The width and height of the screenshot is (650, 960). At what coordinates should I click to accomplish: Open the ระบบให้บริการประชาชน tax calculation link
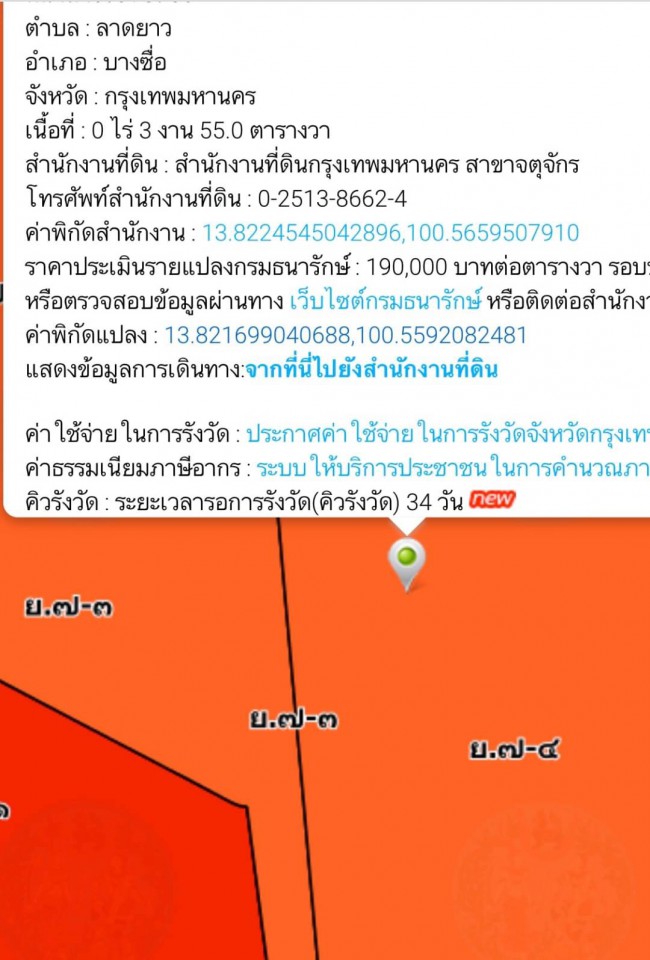[452, 468]
